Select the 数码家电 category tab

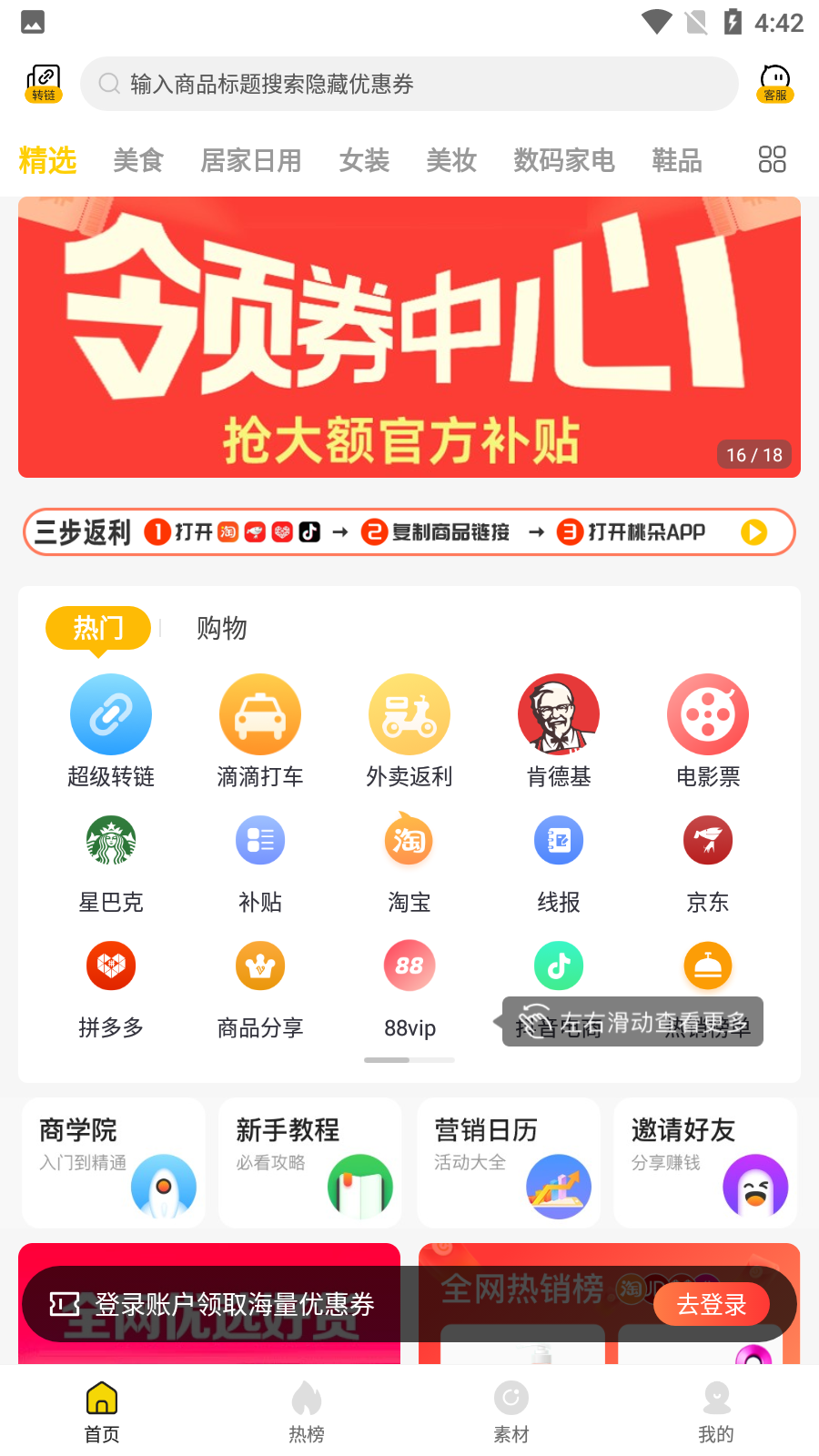tap(563, 161)
